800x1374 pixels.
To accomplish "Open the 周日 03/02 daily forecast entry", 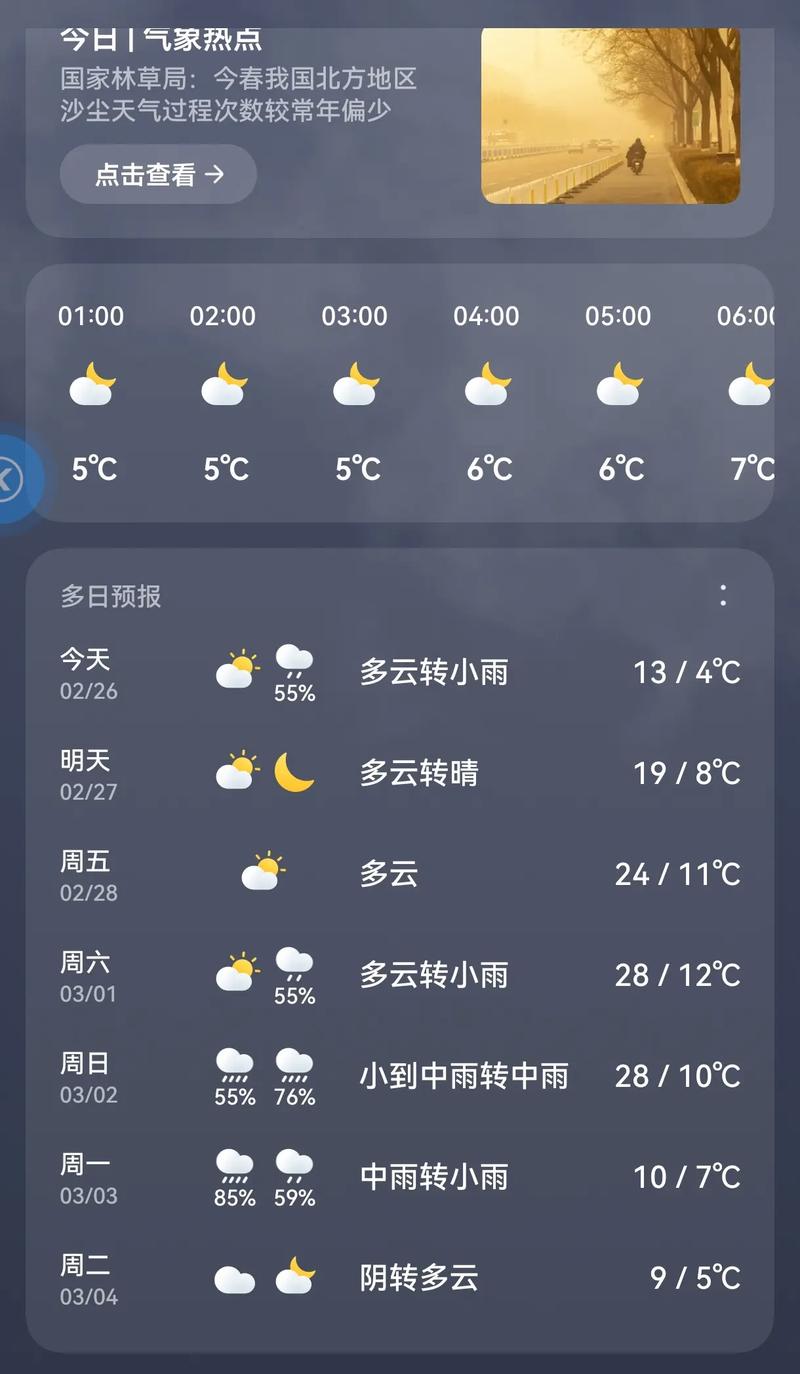I will pyautogui.click(x=400, y=1074).
